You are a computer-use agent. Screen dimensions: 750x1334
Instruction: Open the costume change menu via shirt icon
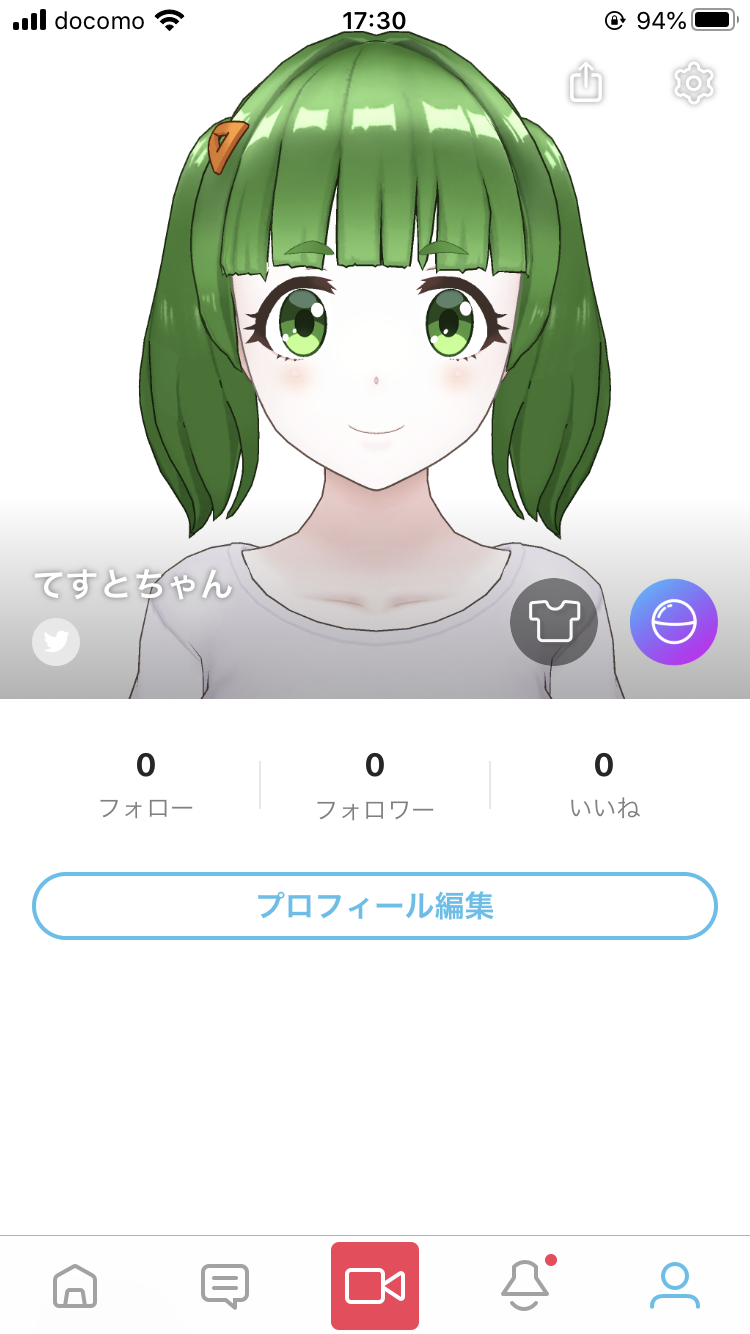[553, 621]
